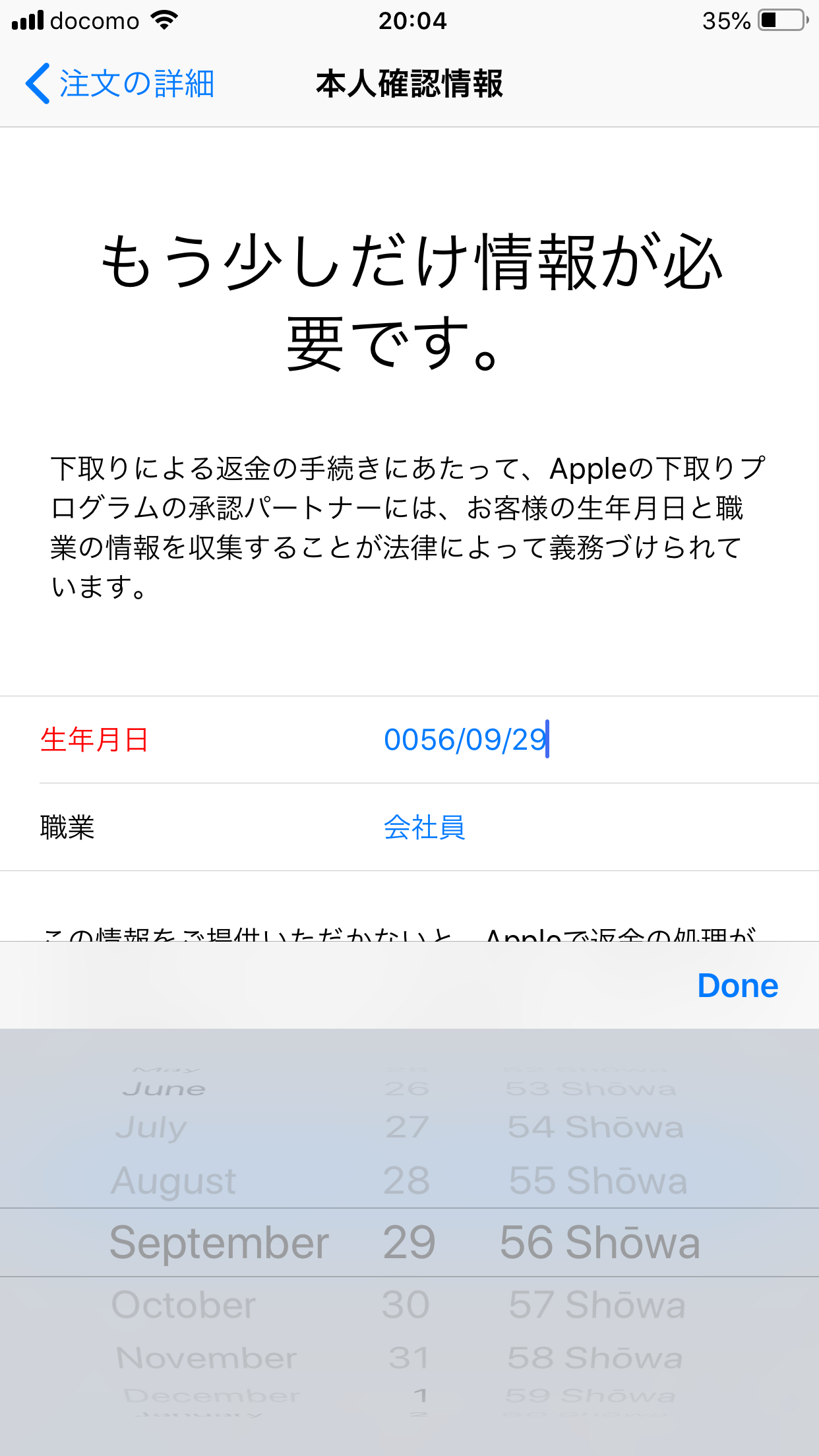Select August in the month wheel
Viewport: 819px width, 1456px height.
(x=173, y=1180)
